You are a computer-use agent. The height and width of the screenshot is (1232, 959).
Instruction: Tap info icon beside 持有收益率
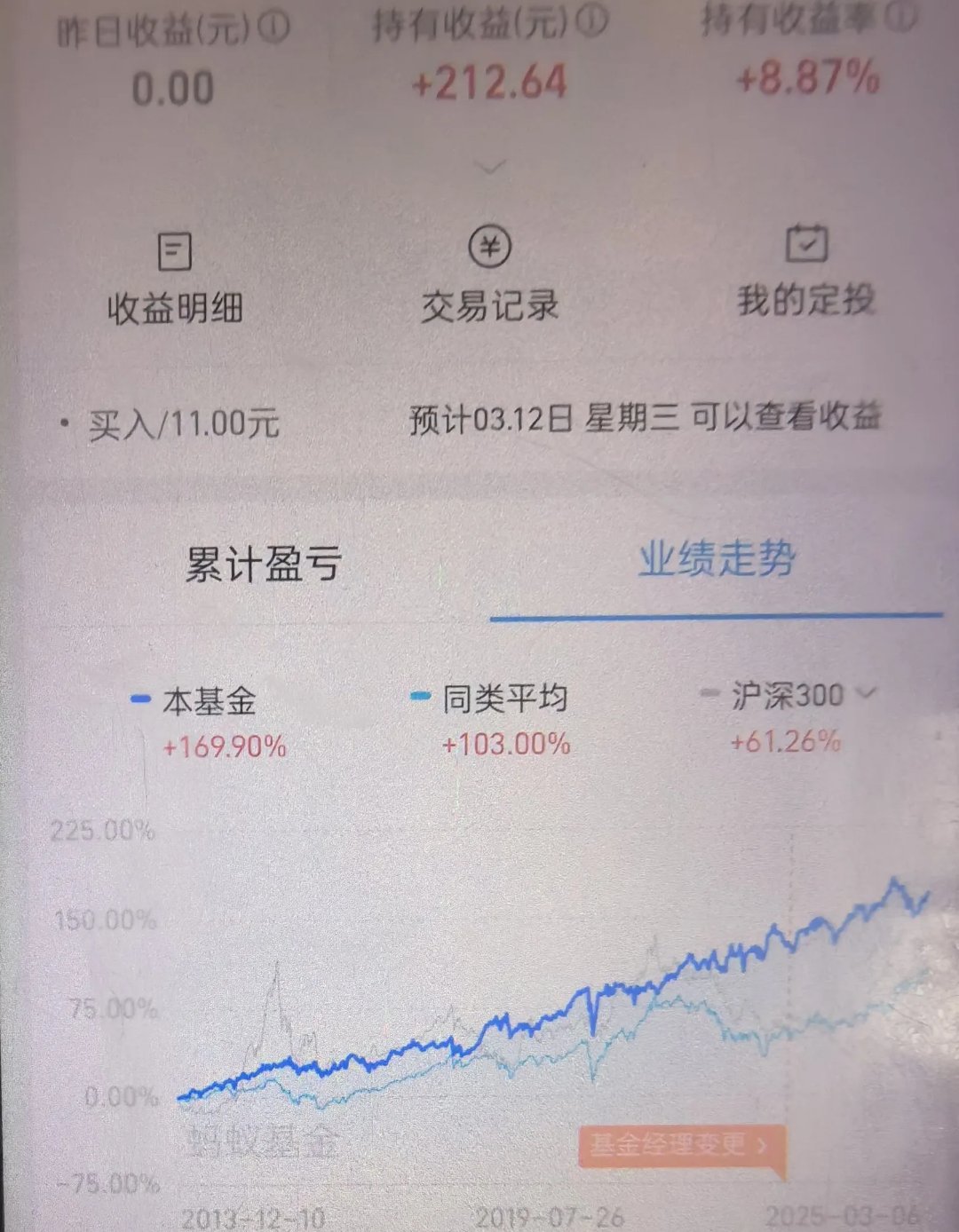click(900, 20)
